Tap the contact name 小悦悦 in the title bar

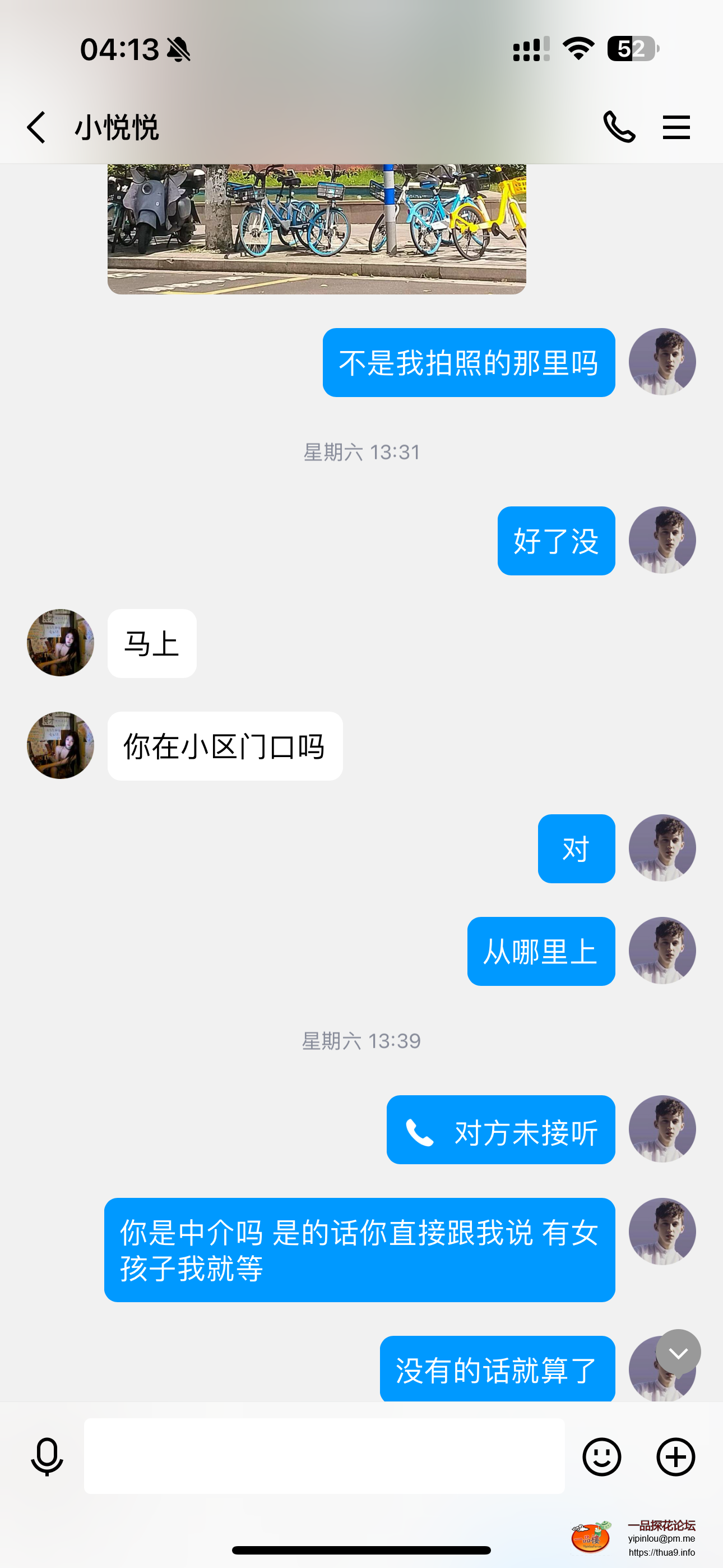(118, 128)
